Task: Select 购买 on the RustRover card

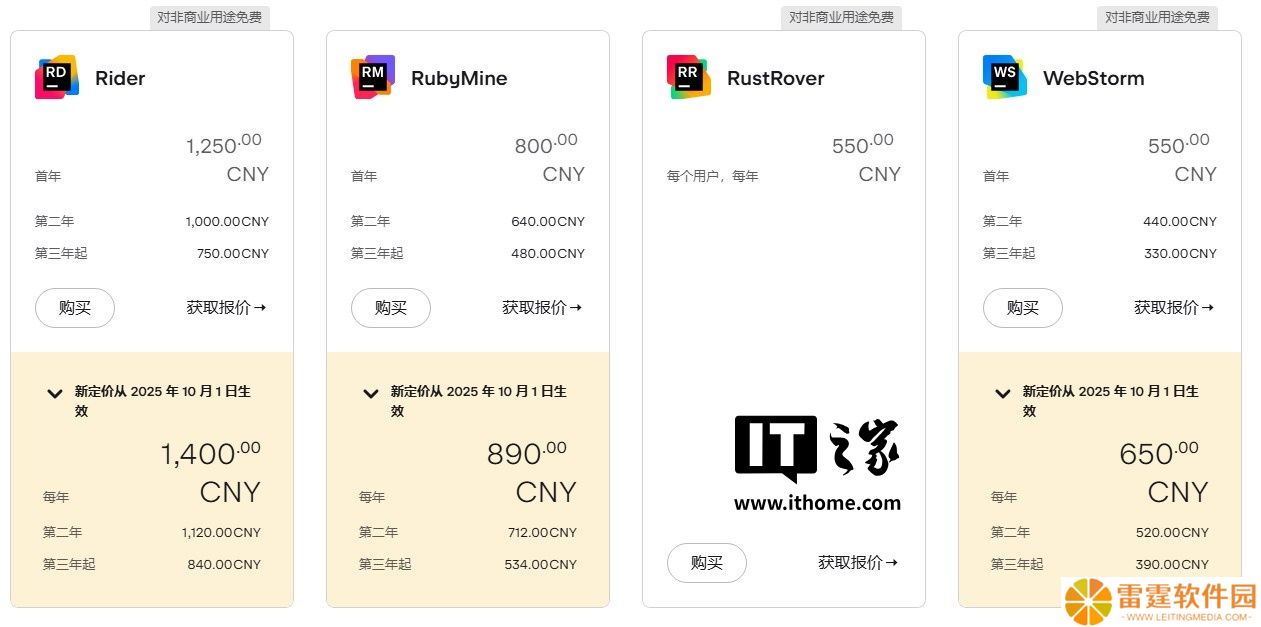Action: point(706,563)
